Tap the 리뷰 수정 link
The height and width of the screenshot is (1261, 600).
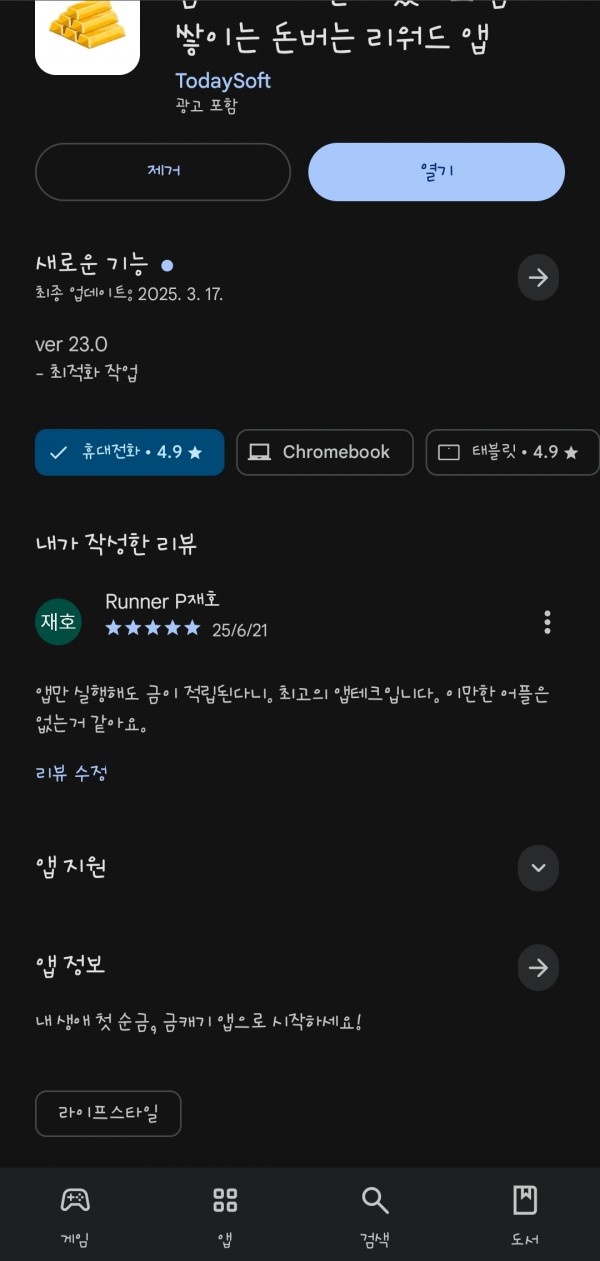[71, 773]
